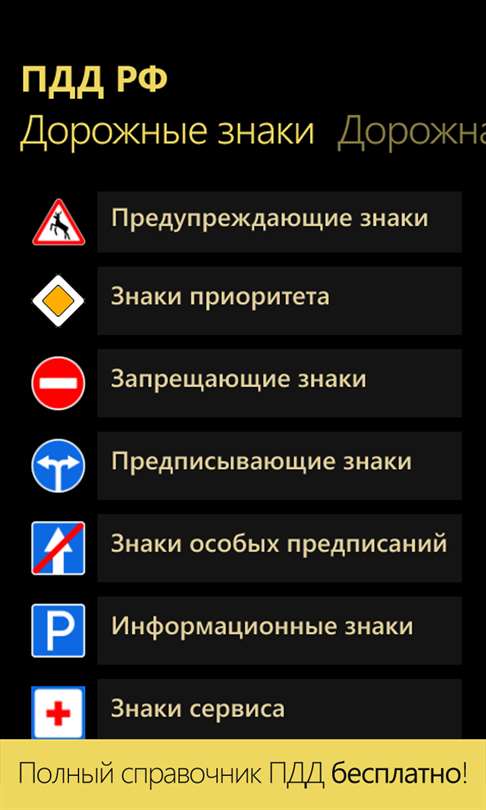
Task: Open Предупреждающие знаки category
Action: 279,222
